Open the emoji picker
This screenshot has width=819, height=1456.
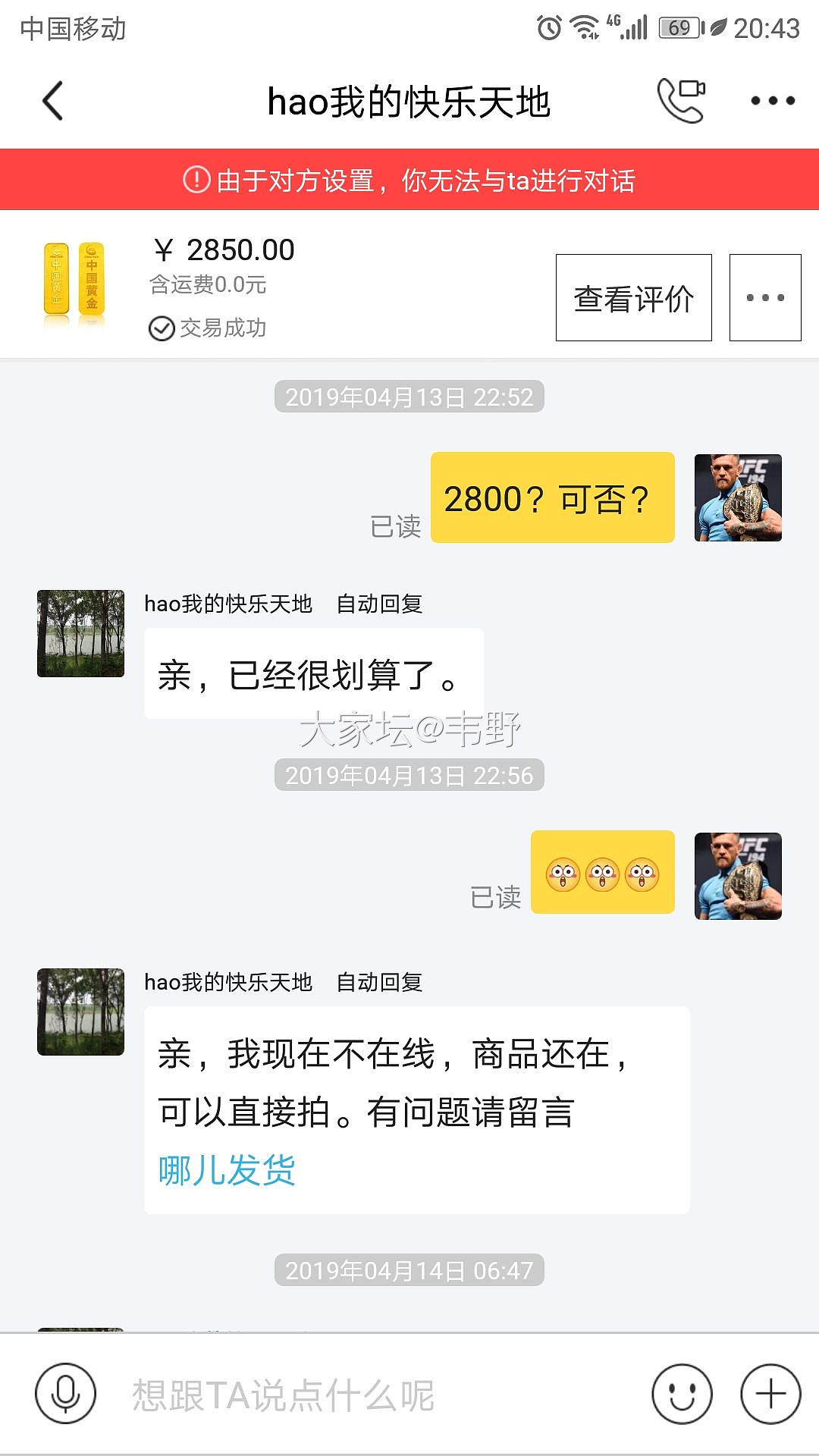coord(682,1394)
